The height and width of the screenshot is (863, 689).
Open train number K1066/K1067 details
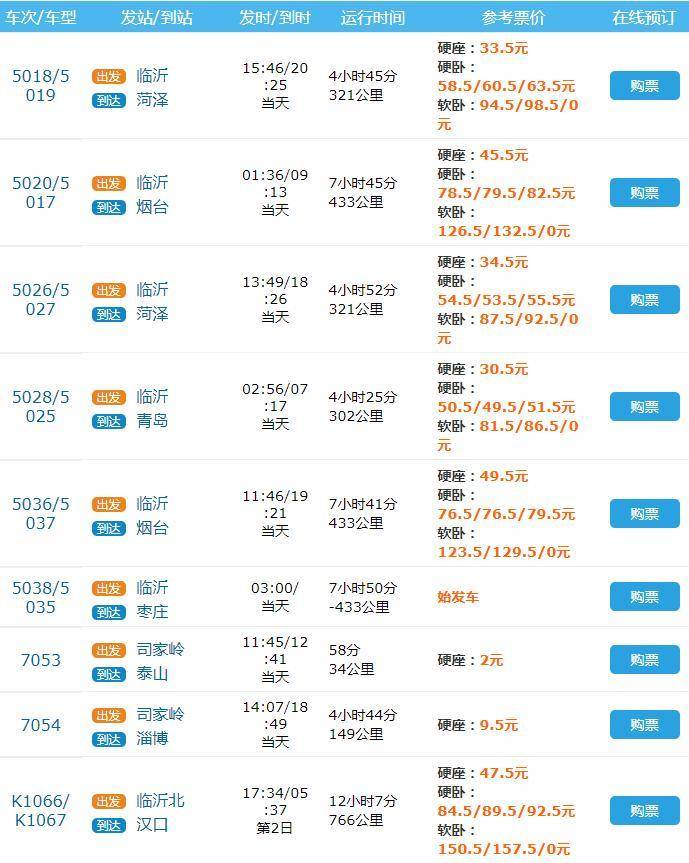tap(41, 810)
